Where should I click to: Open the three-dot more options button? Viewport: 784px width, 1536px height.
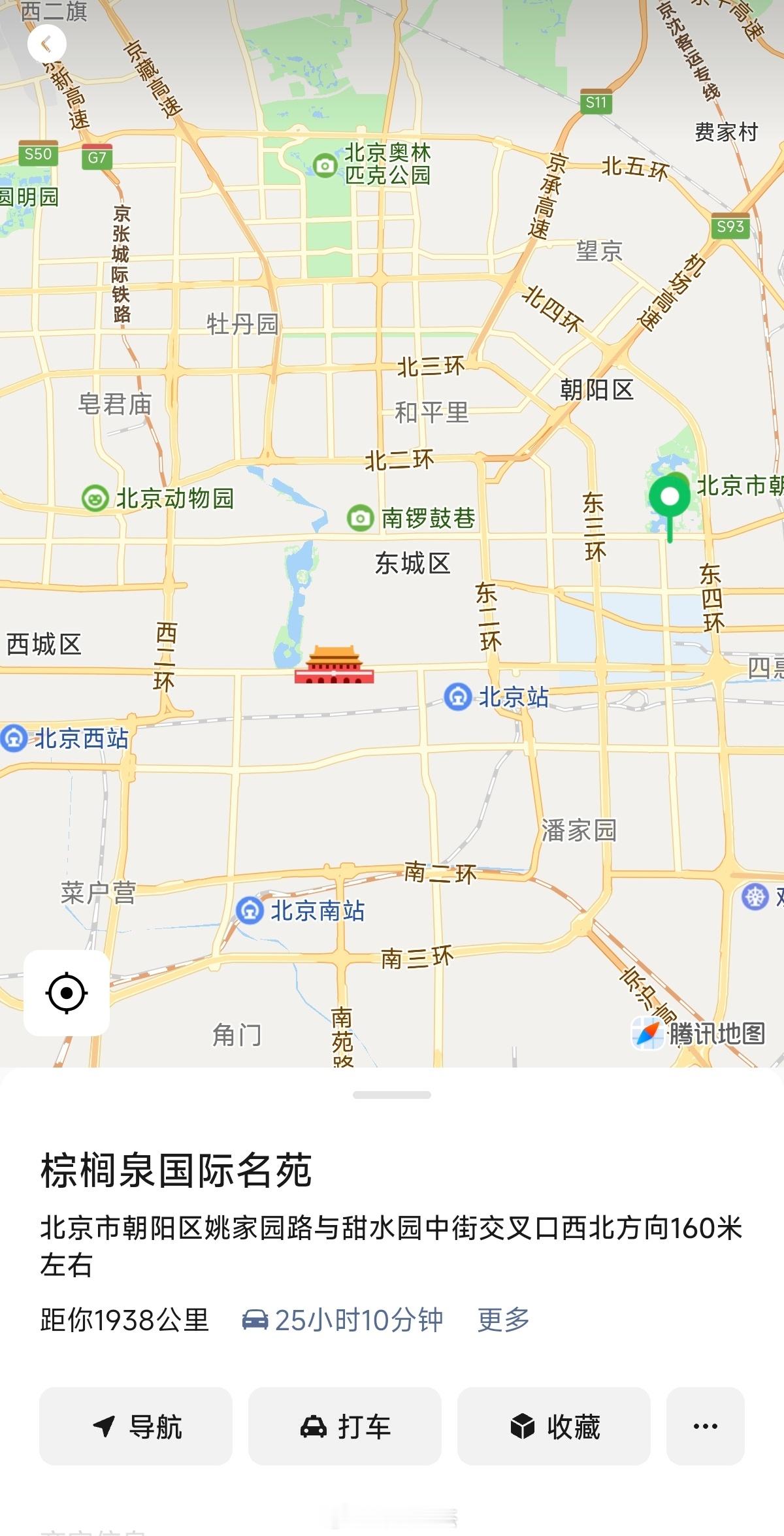706,1426
